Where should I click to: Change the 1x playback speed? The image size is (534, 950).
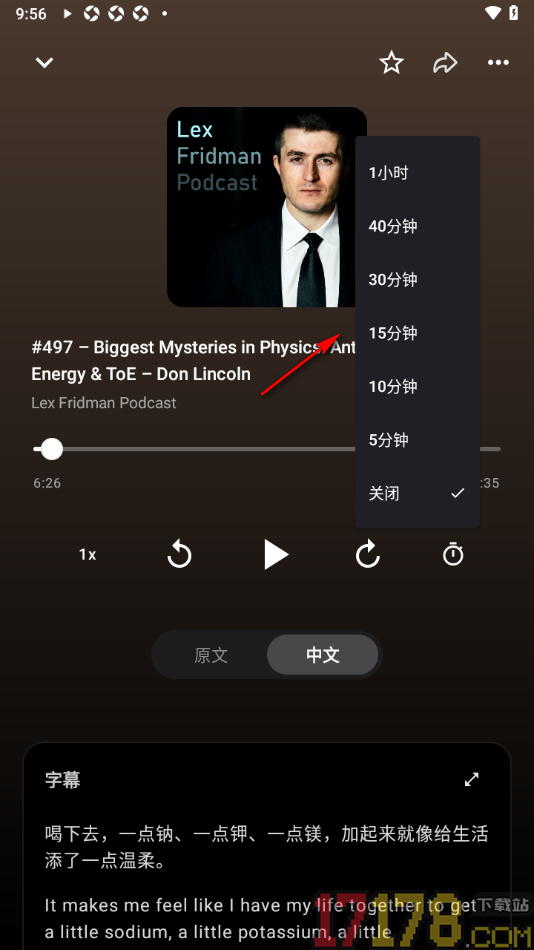88,554
